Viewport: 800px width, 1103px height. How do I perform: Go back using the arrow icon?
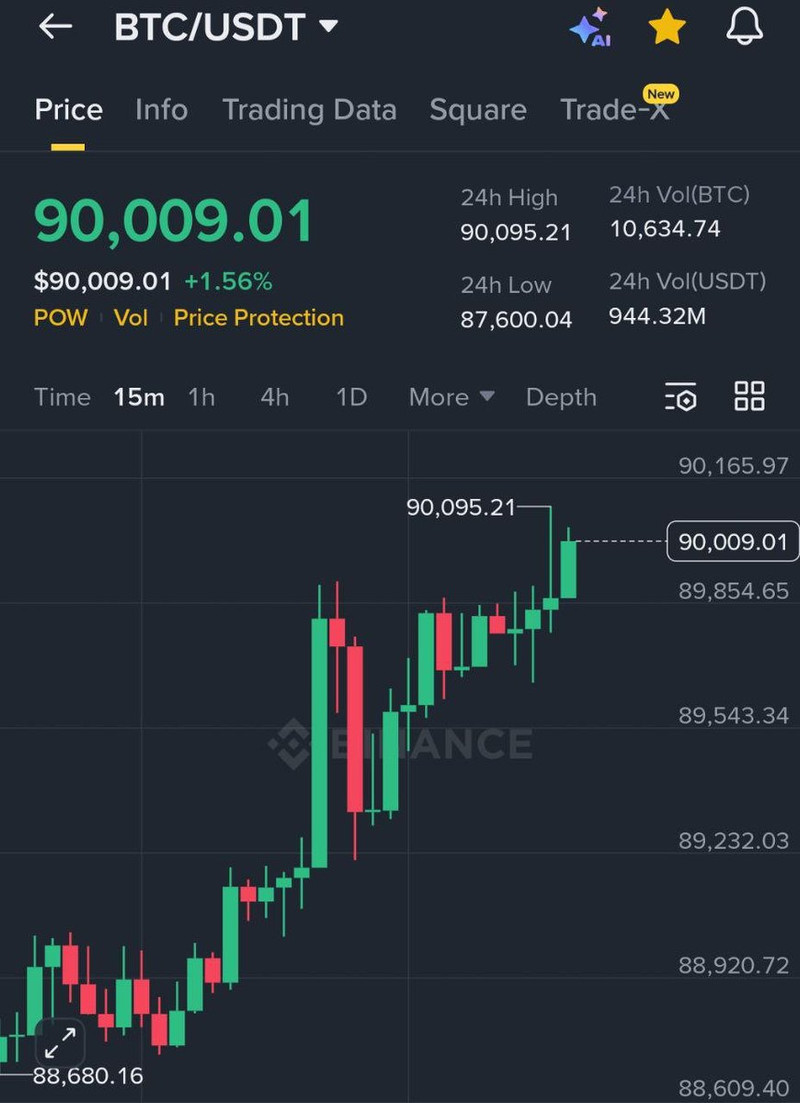coord(55,27)
